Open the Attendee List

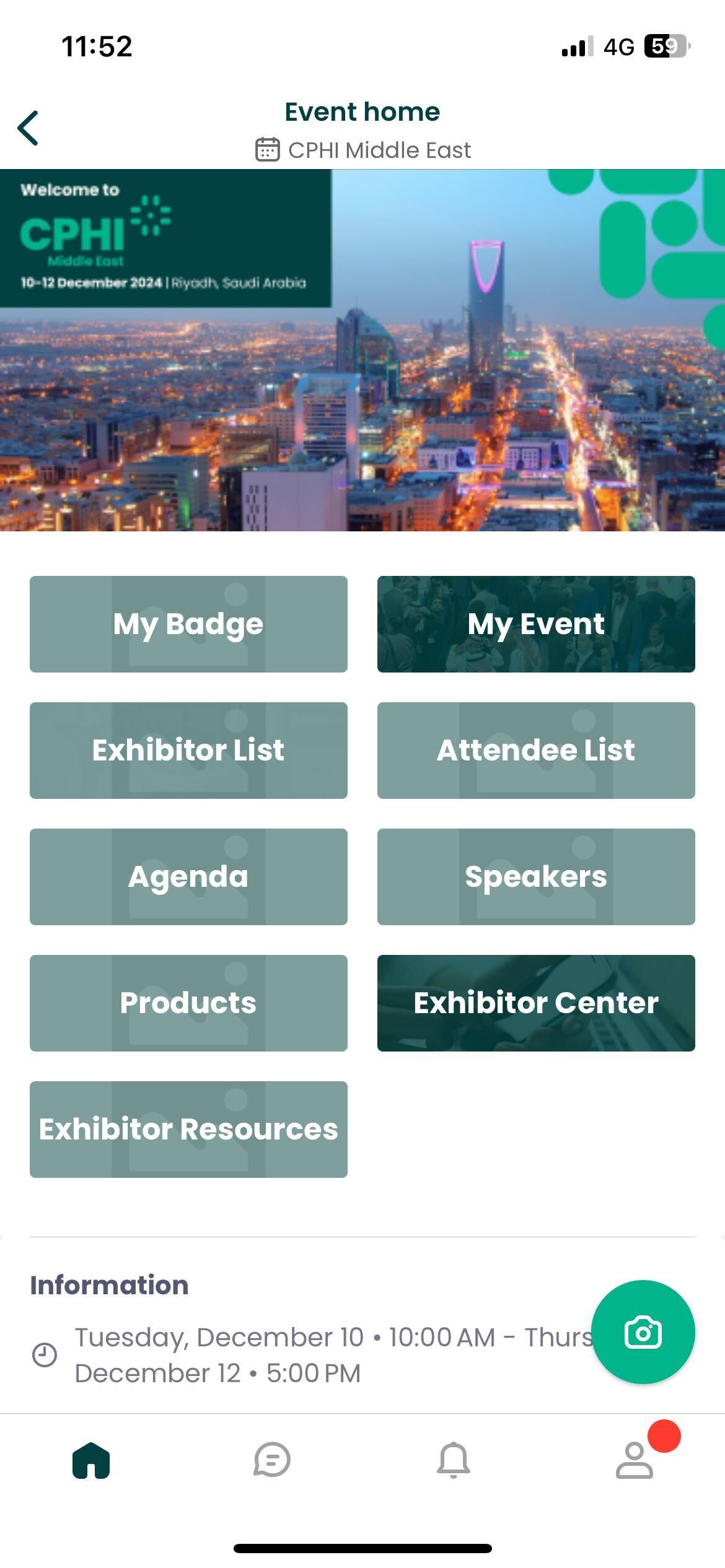(536, 751)
